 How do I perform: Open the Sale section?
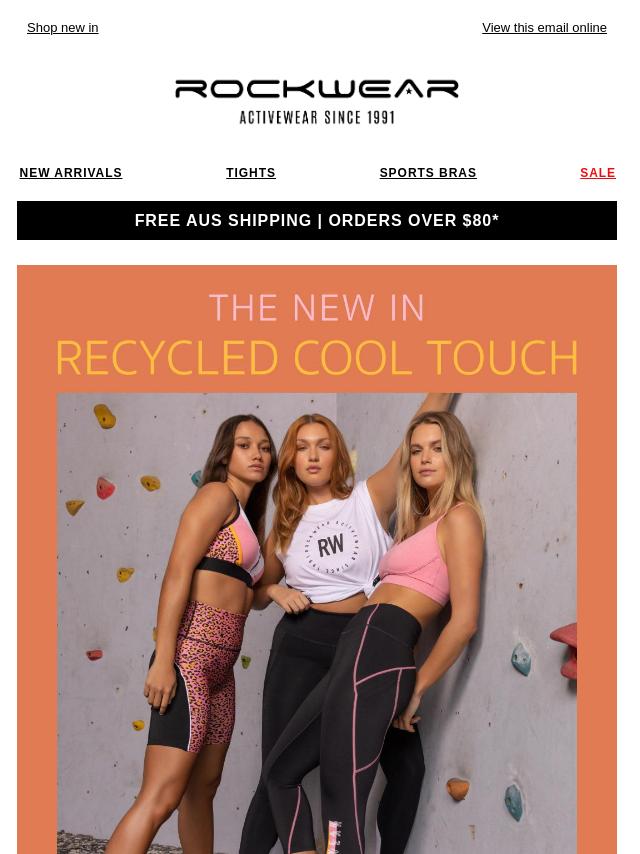pos(597,173)
